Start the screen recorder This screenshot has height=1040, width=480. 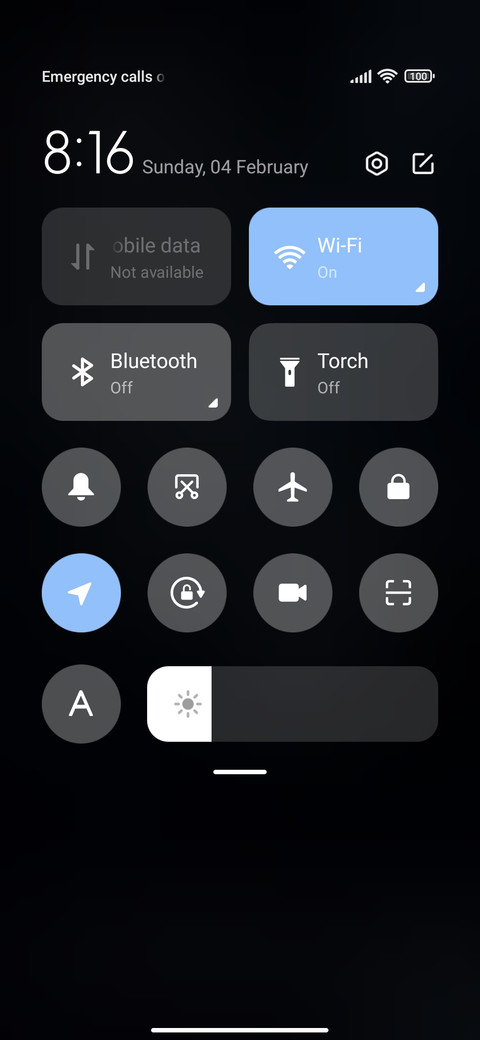(x=293, y=593)
